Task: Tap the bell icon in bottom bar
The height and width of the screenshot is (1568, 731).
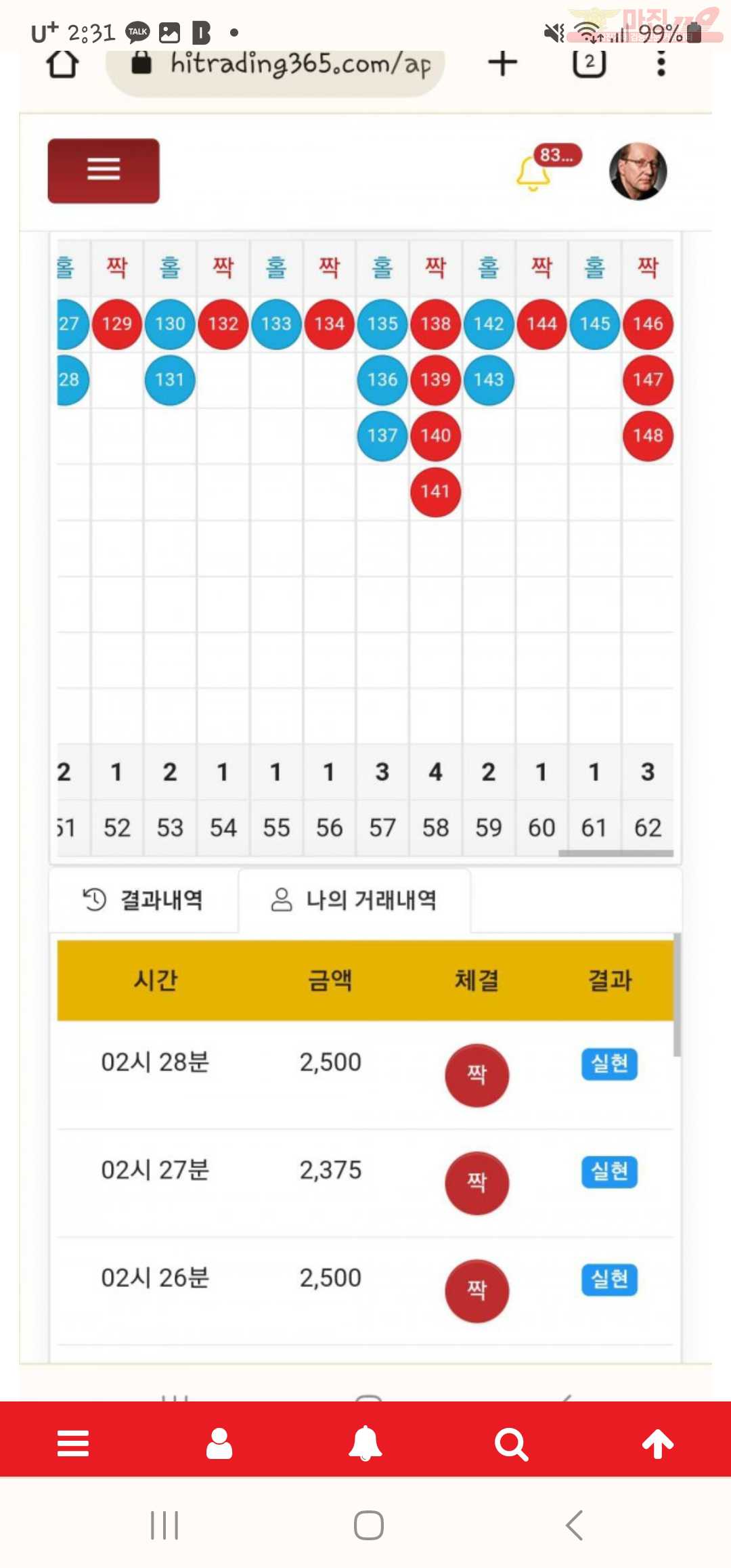Action: tap(365, 1443)
